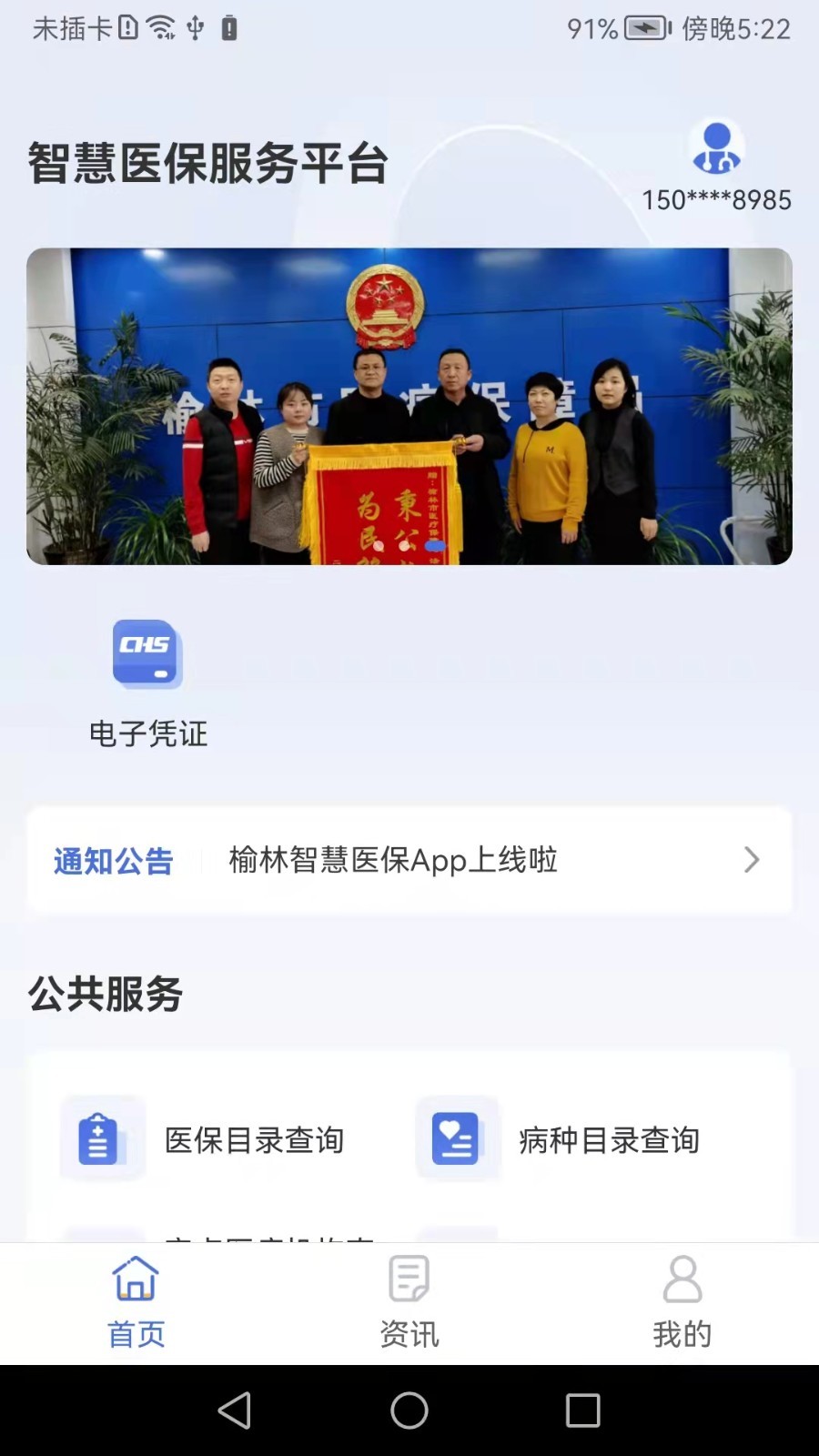The image size is (819, 1456).
Task: Select 医保目录查询 service icon
Action: pyautogui.click(x=102, y=1138)
